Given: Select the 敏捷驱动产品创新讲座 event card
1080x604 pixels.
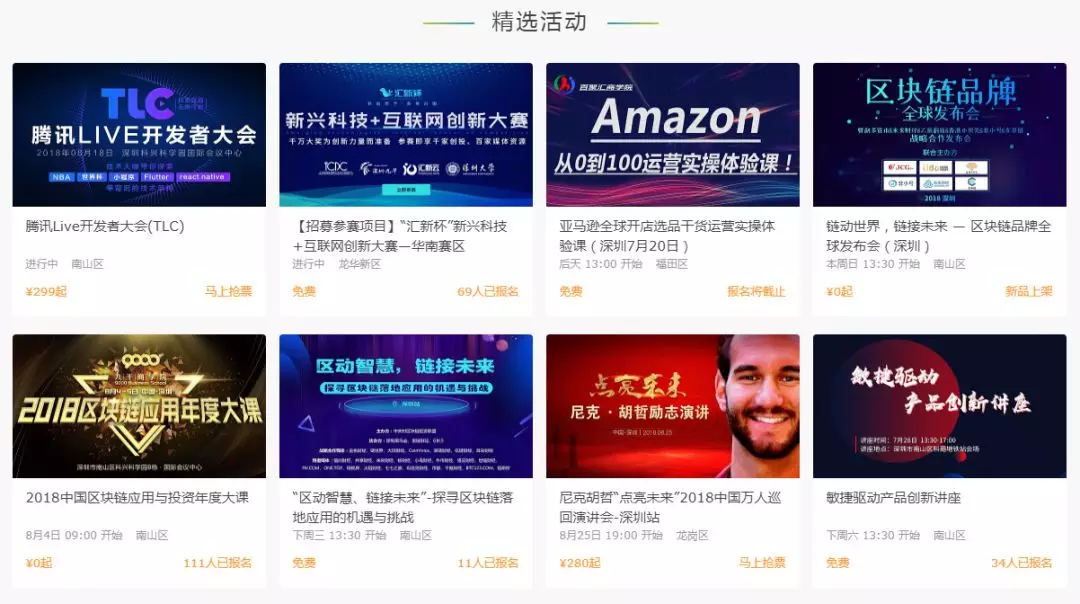Looking at the screenshot, I should tap(939, 406).
